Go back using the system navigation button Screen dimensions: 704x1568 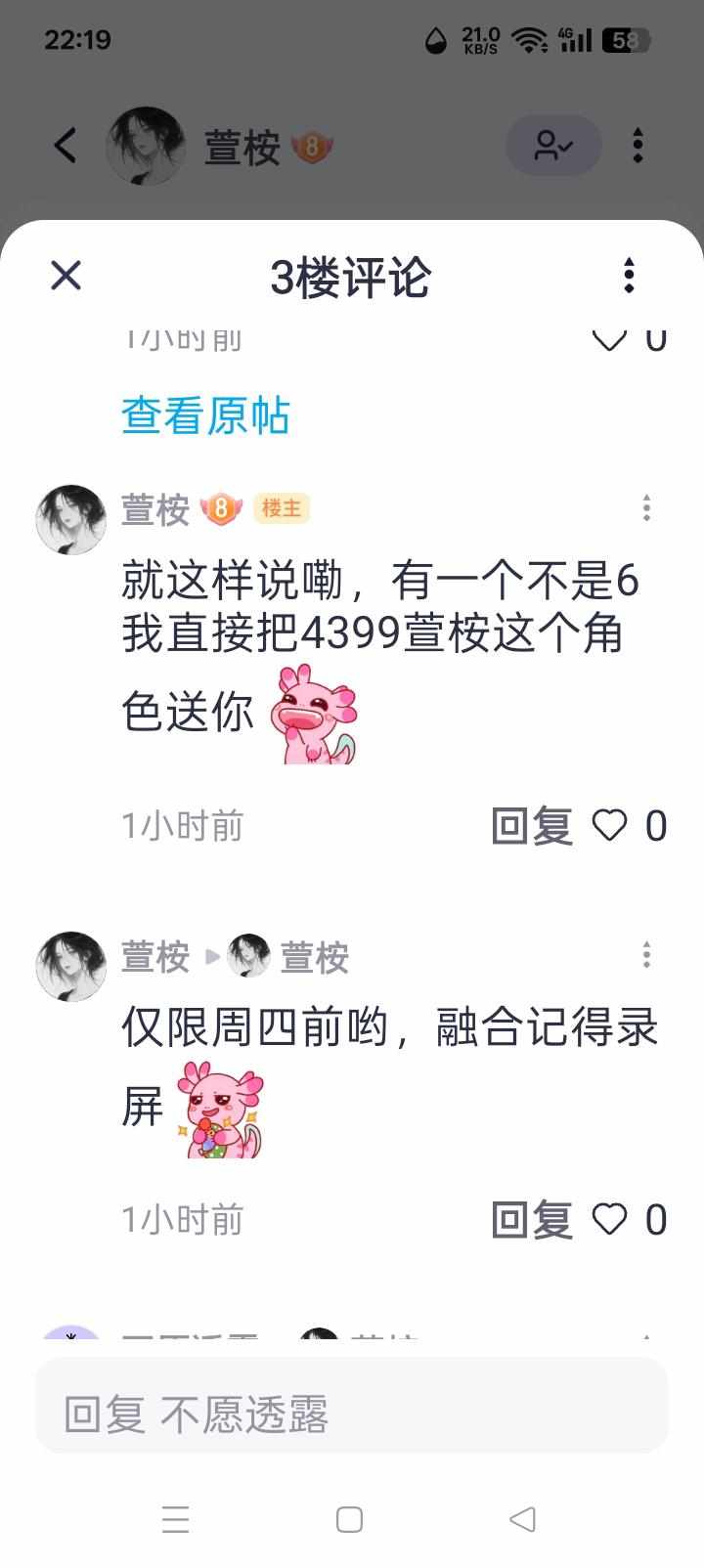pos(523,1519)
